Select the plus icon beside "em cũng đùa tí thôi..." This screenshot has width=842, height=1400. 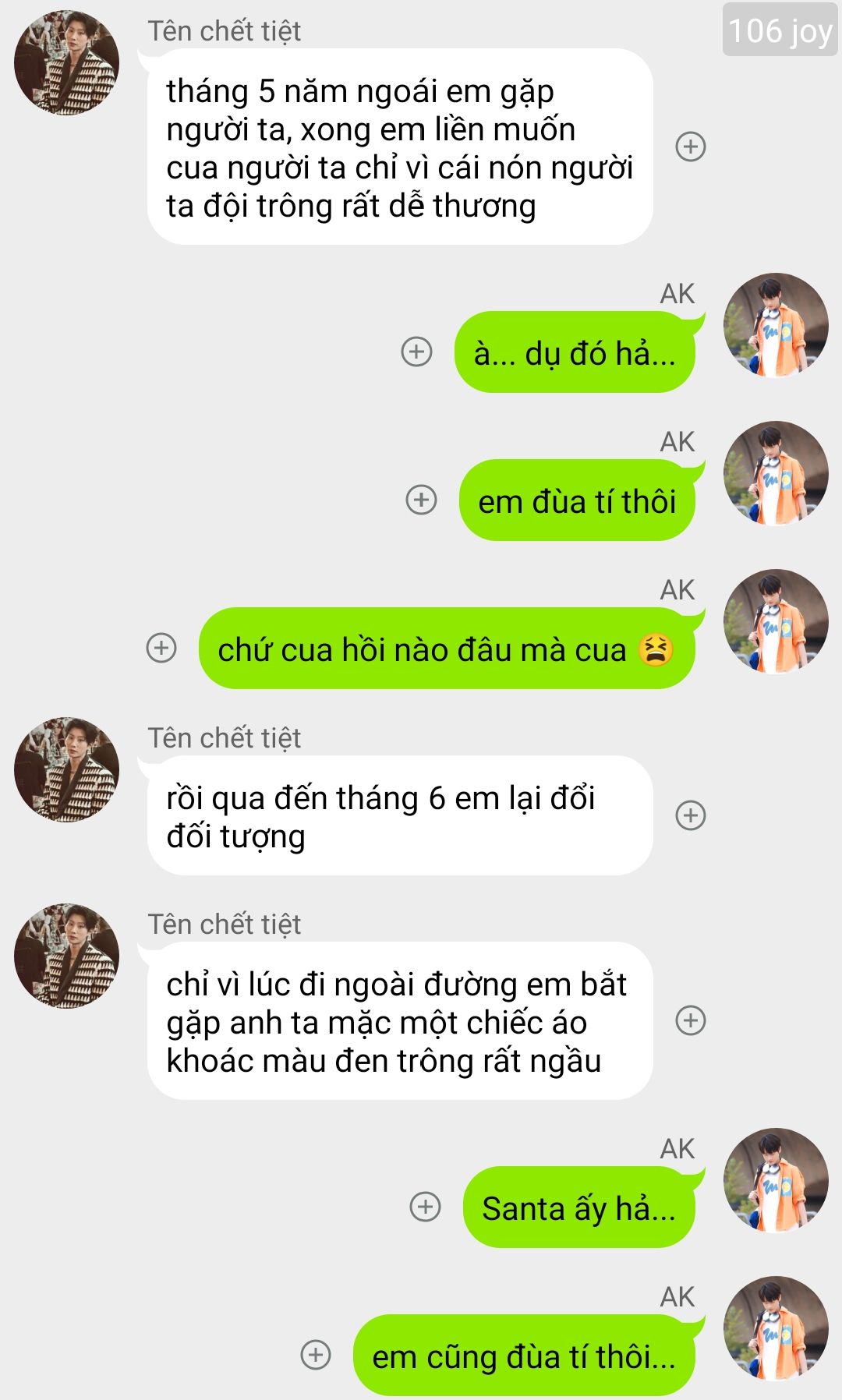[x=316, y=1355]
